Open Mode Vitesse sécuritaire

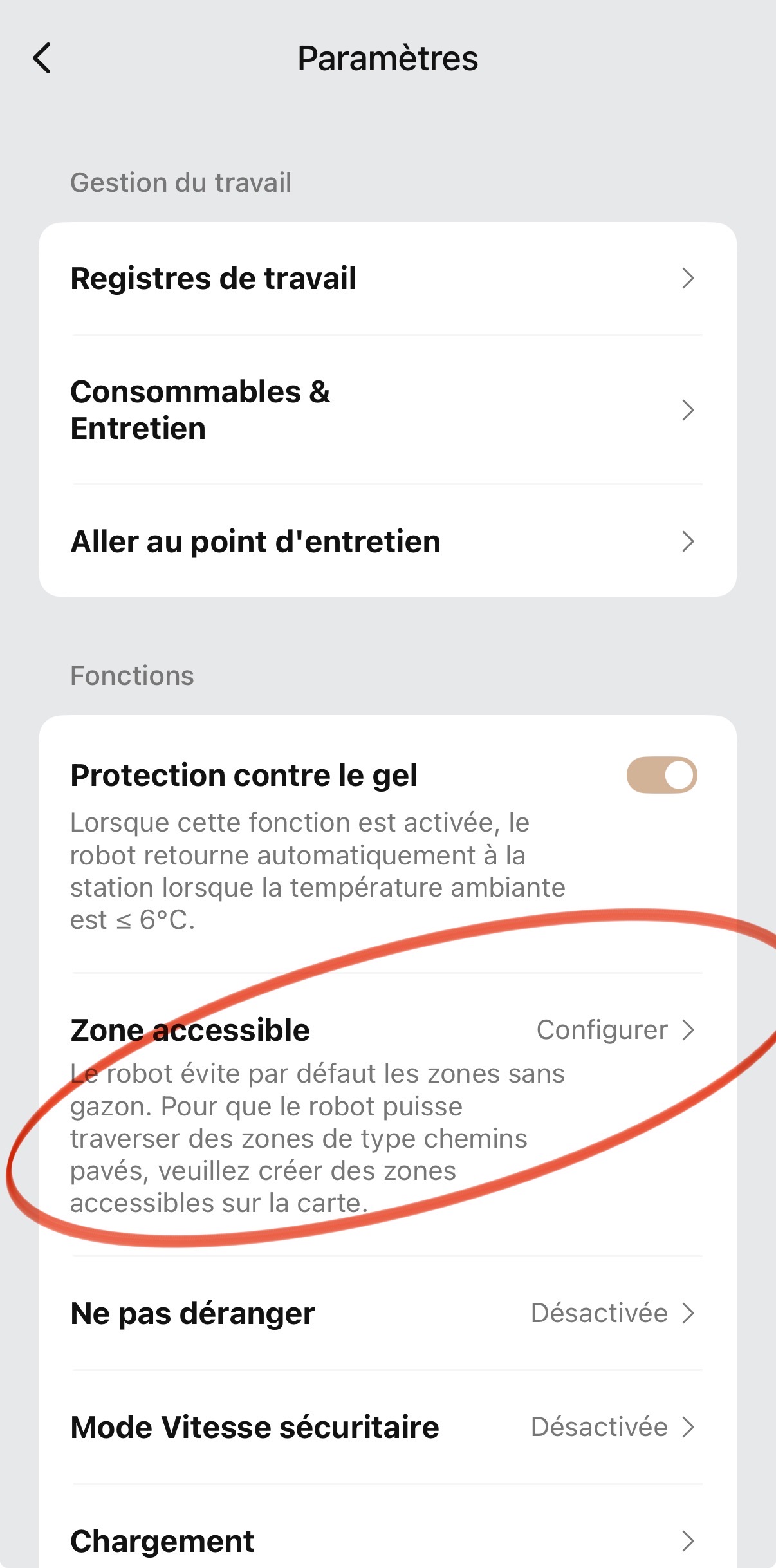(x=387, y=1427)
